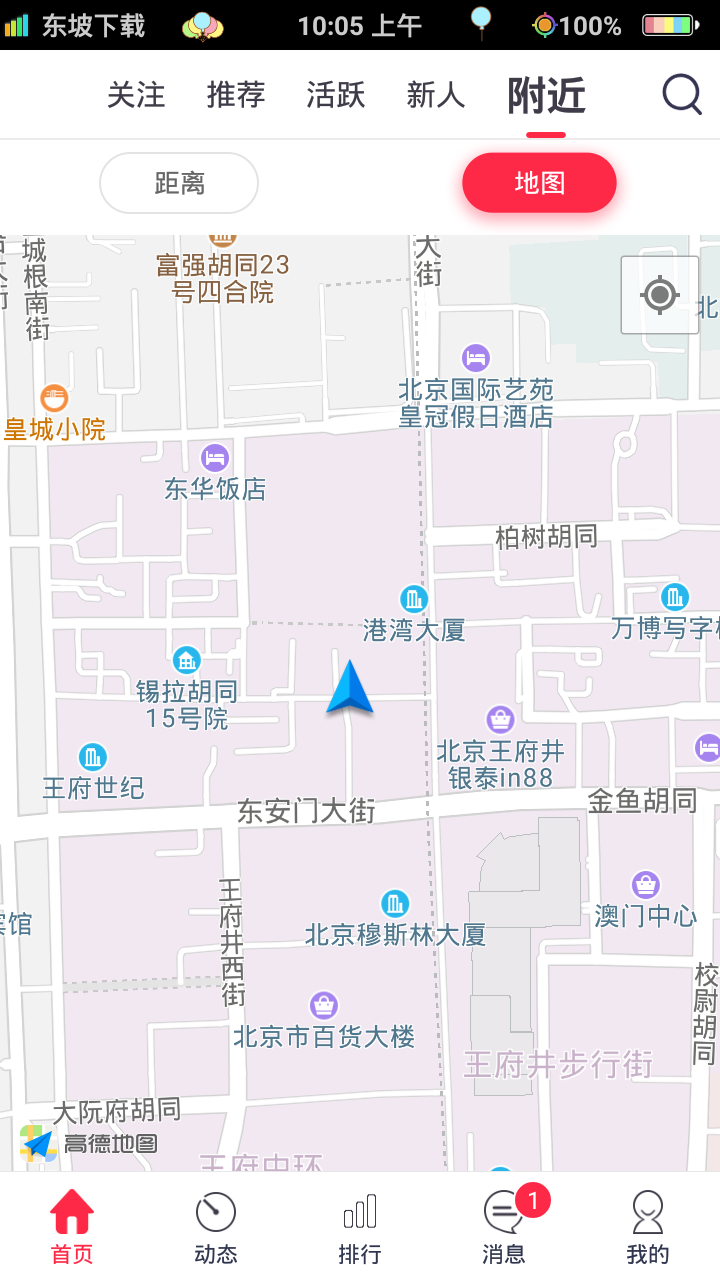
Task: Go to 首页 home tab
Action: (72, 1227)
